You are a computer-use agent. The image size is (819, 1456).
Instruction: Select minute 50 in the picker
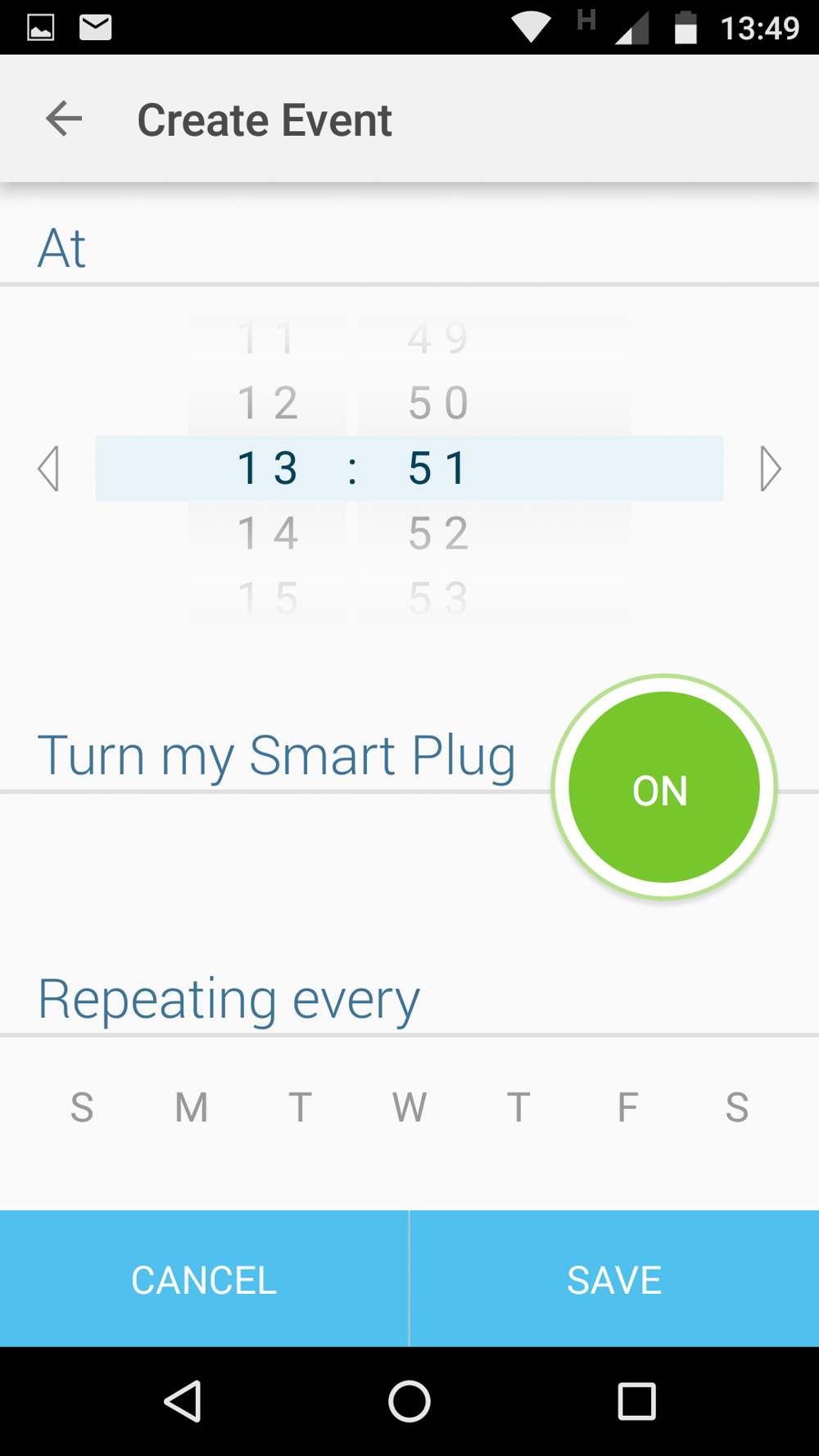[x=439, y=403]
